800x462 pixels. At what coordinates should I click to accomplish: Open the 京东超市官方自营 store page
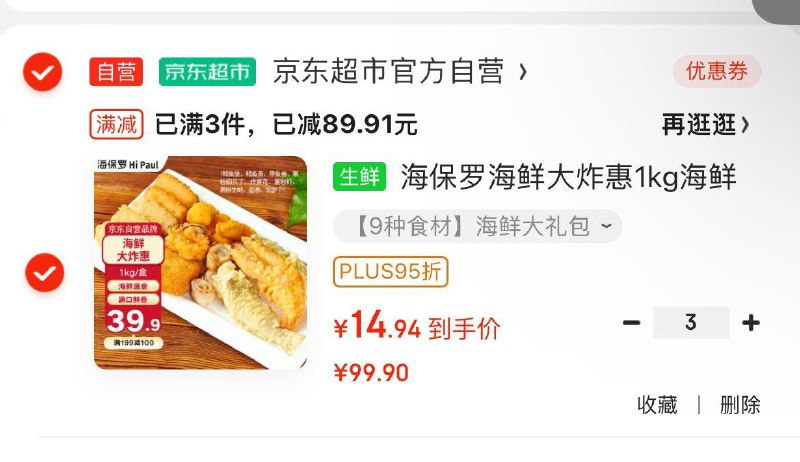coord(399,71)
